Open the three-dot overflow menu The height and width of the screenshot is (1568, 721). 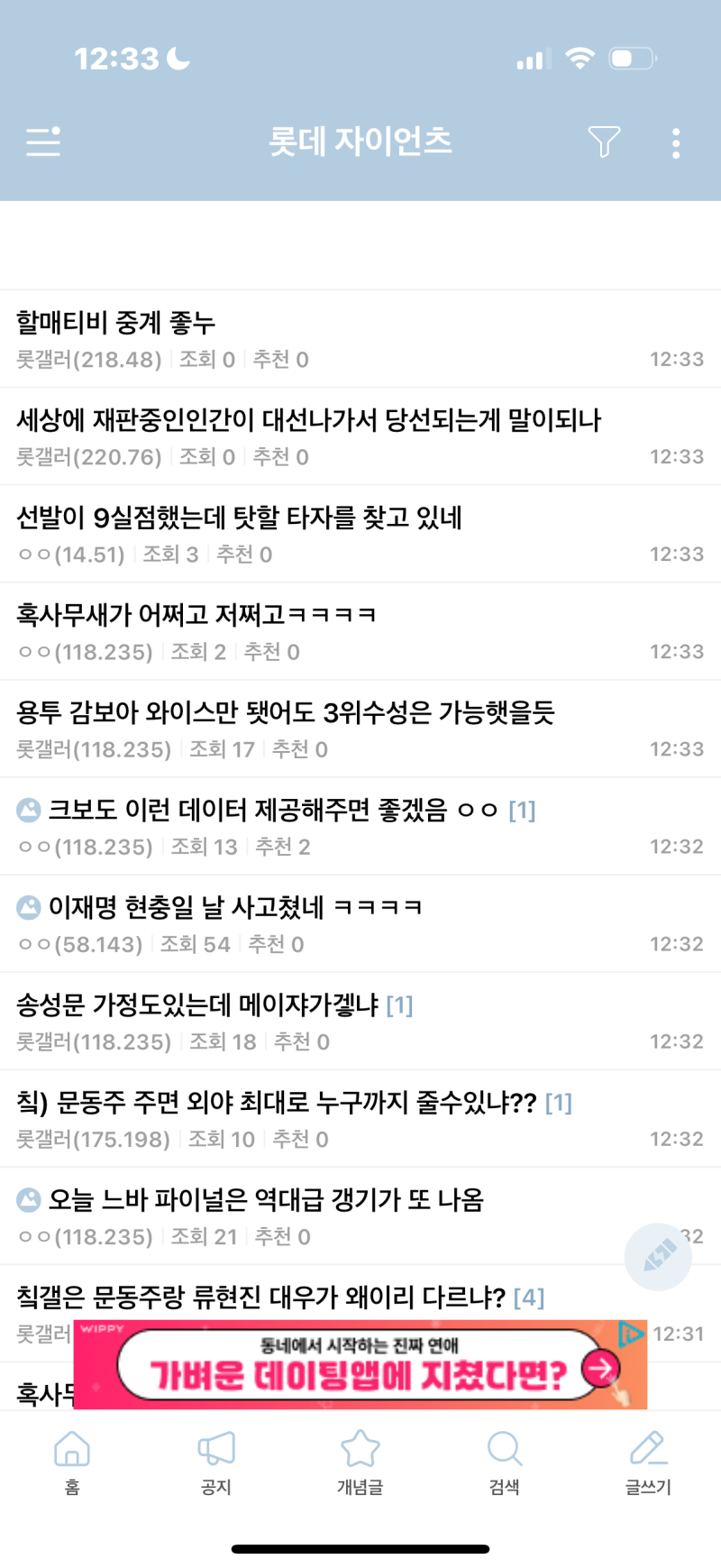(676, 143)
